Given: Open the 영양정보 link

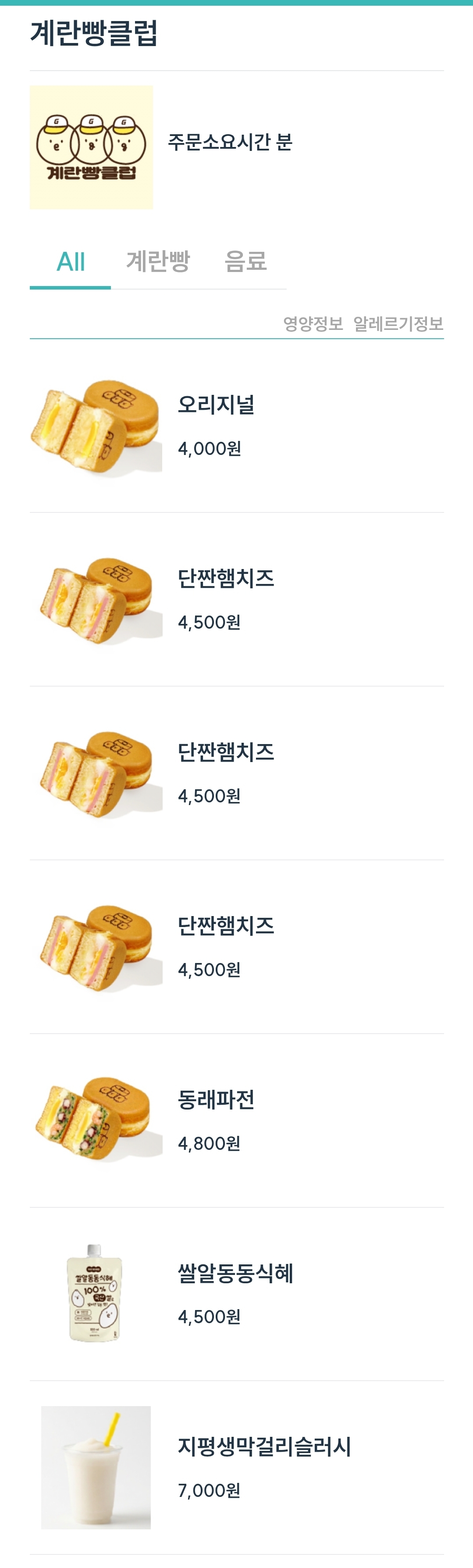Looking at the screenshot, I should tap(313, 324).
